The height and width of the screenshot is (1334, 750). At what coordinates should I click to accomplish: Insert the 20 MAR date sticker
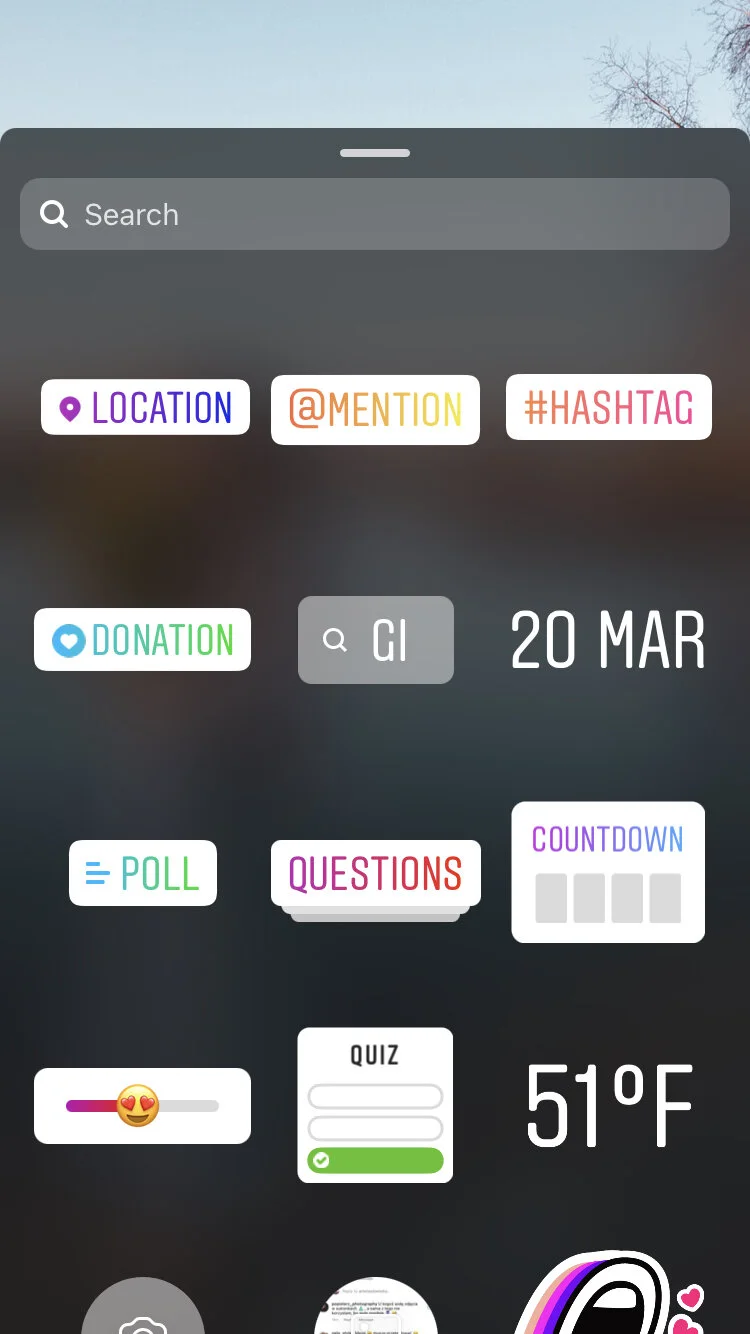[608, 640]
